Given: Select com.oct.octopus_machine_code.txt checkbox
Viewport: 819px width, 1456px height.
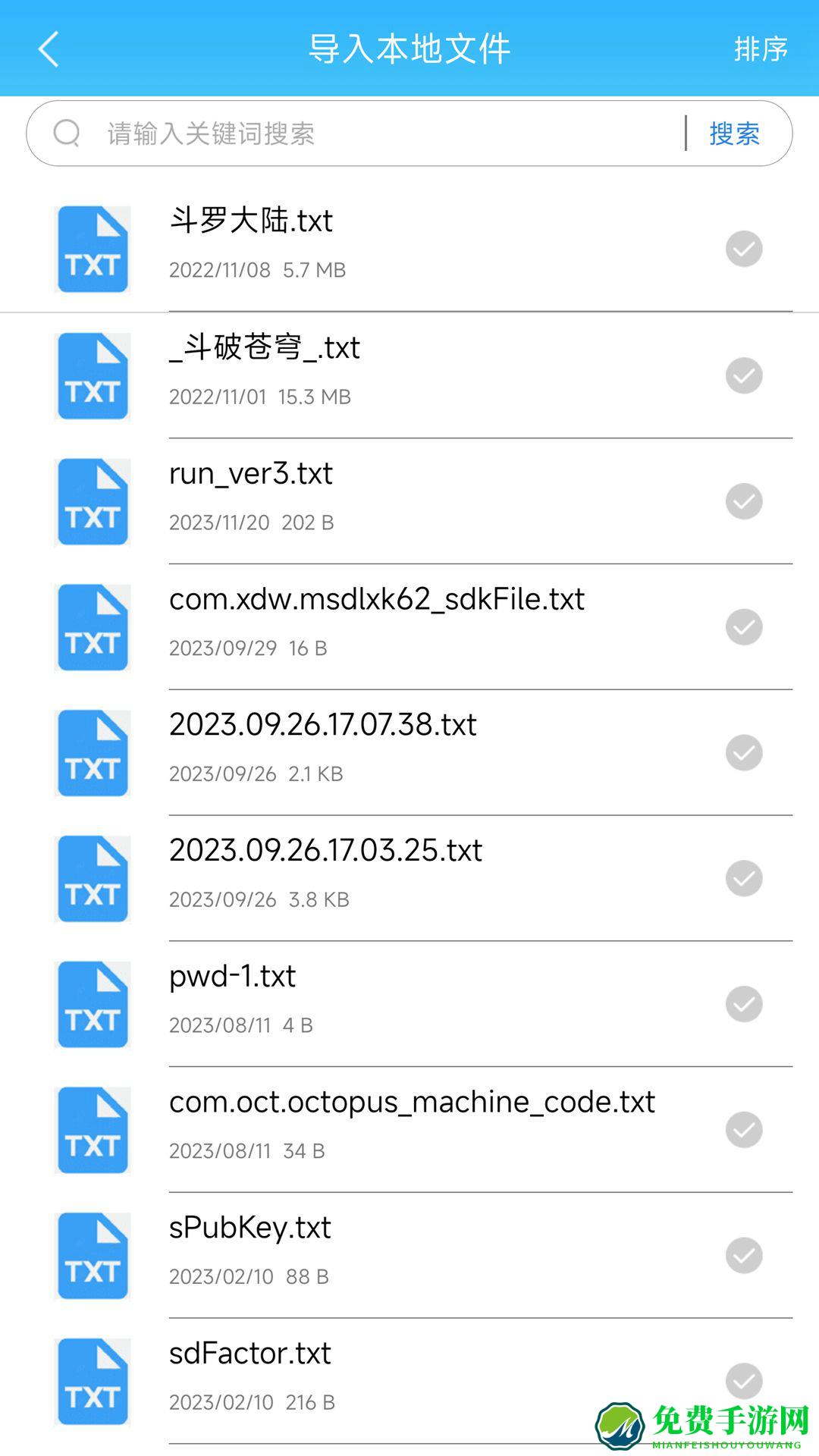Looking at the screenshot, I should pyautogui.click(x=743, y=1130).
